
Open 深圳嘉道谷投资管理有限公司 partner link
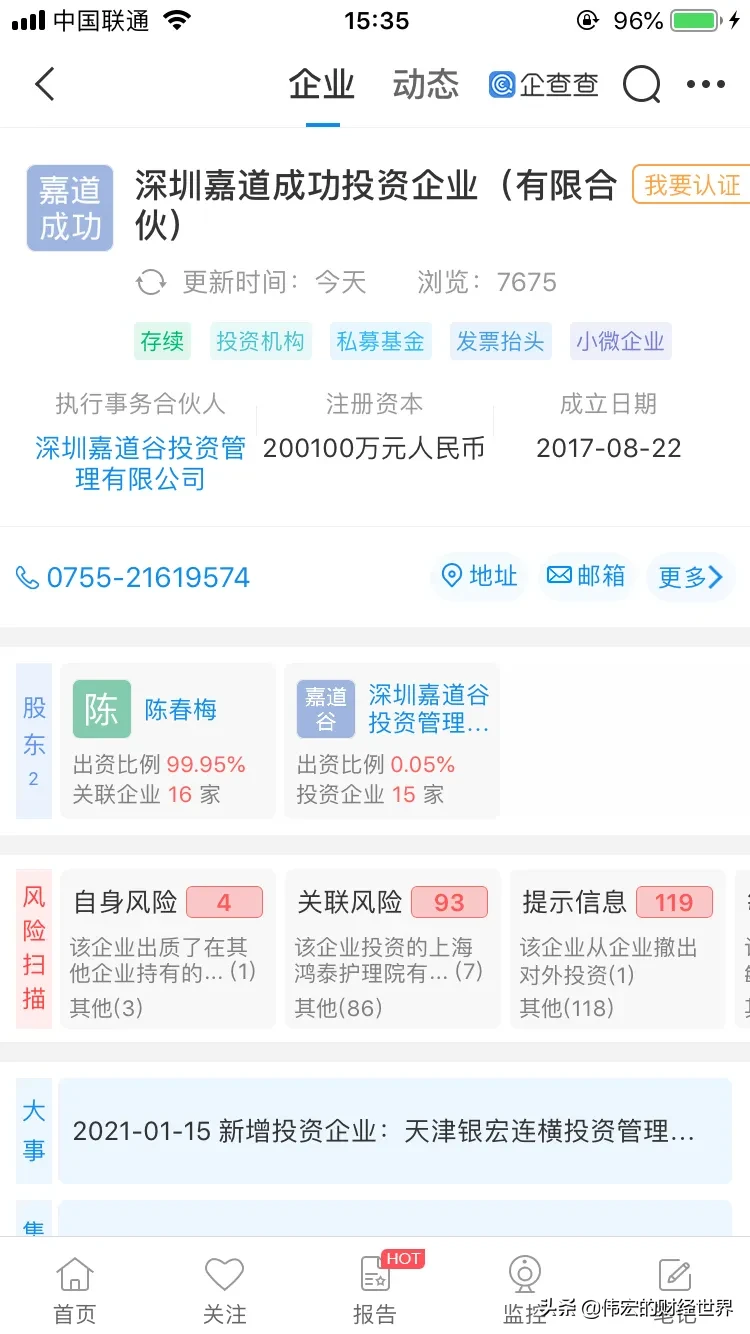coord(140,463)
